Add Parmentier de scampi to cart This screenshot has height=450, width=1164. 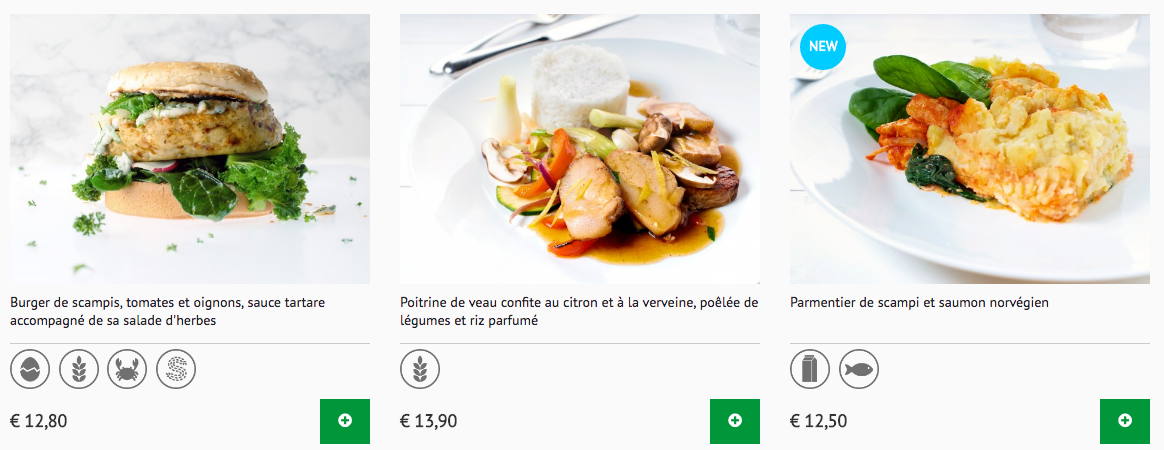1125,421
